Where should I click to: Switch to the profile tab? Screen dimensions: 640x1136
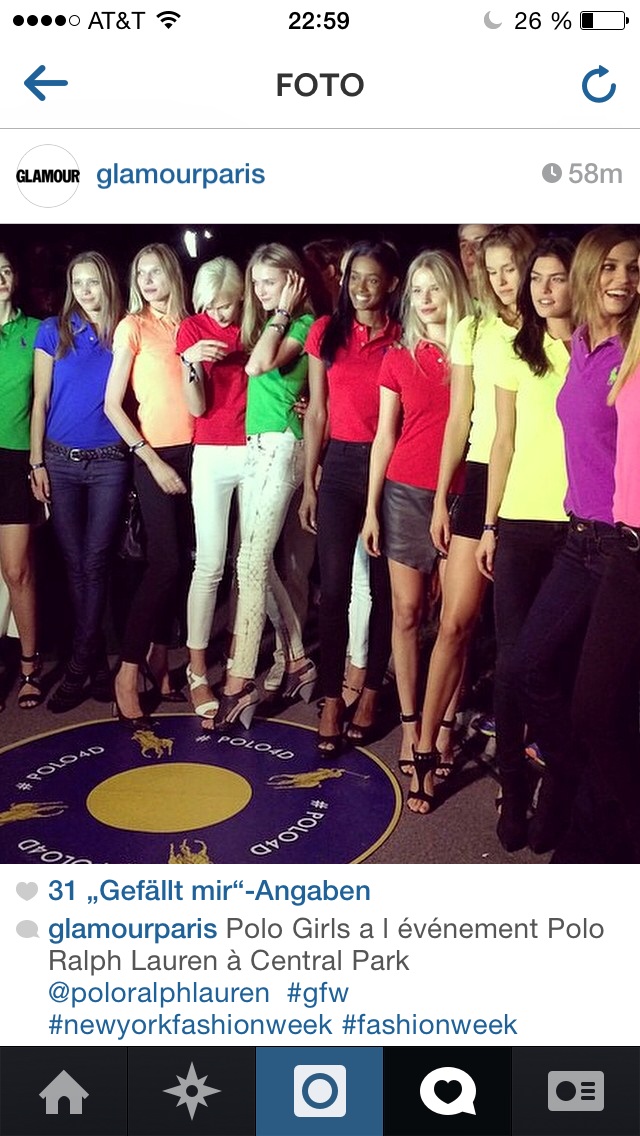[576, 1091]
